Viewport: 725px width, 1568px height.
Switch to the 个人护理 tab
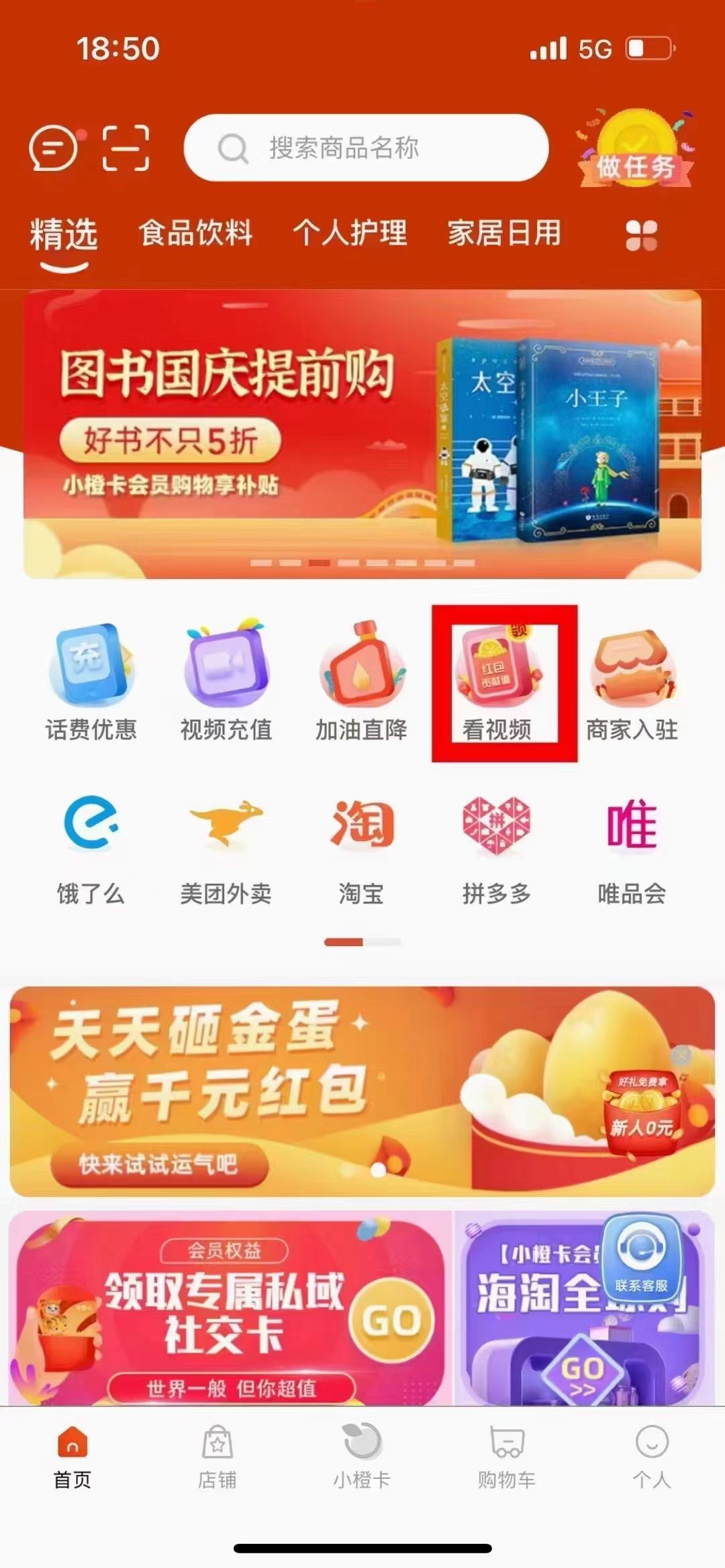(x=350, y=233)
